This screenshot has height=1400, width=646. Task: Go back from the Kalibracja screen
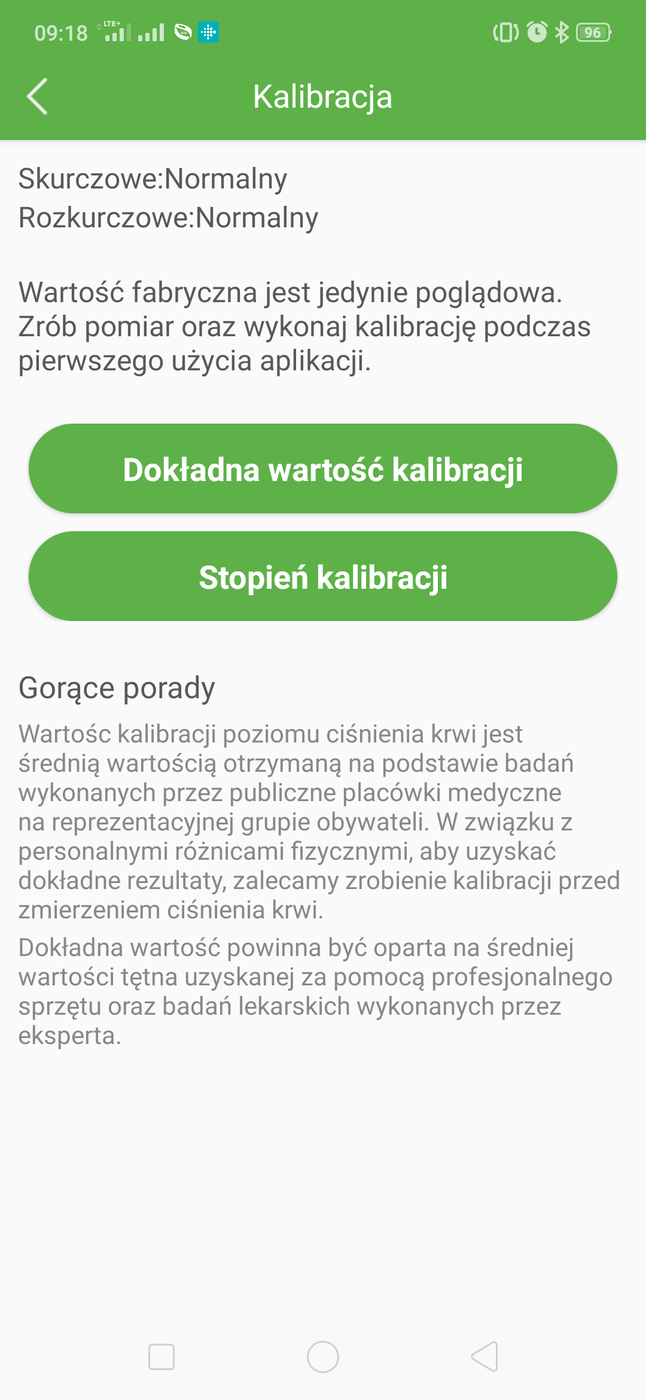(x=37, y=97)
